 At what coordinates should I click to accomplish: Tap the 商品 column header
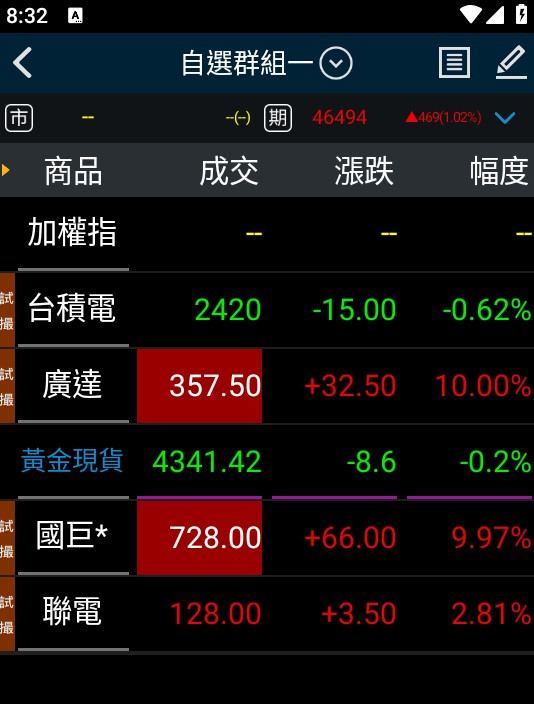pos(73,171)
